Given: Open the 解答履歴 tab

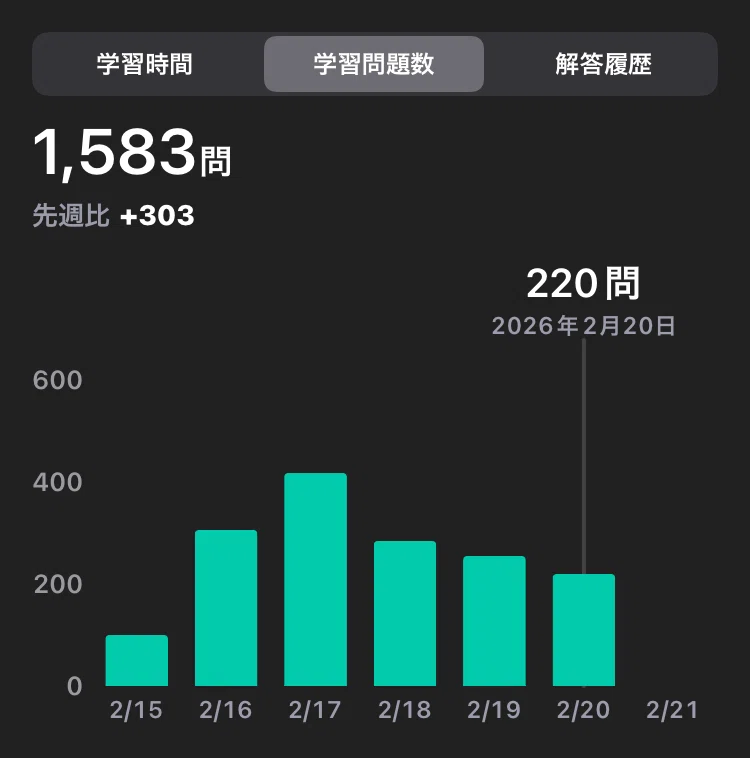Looking at the screenshot, I should tap(603, 64).
